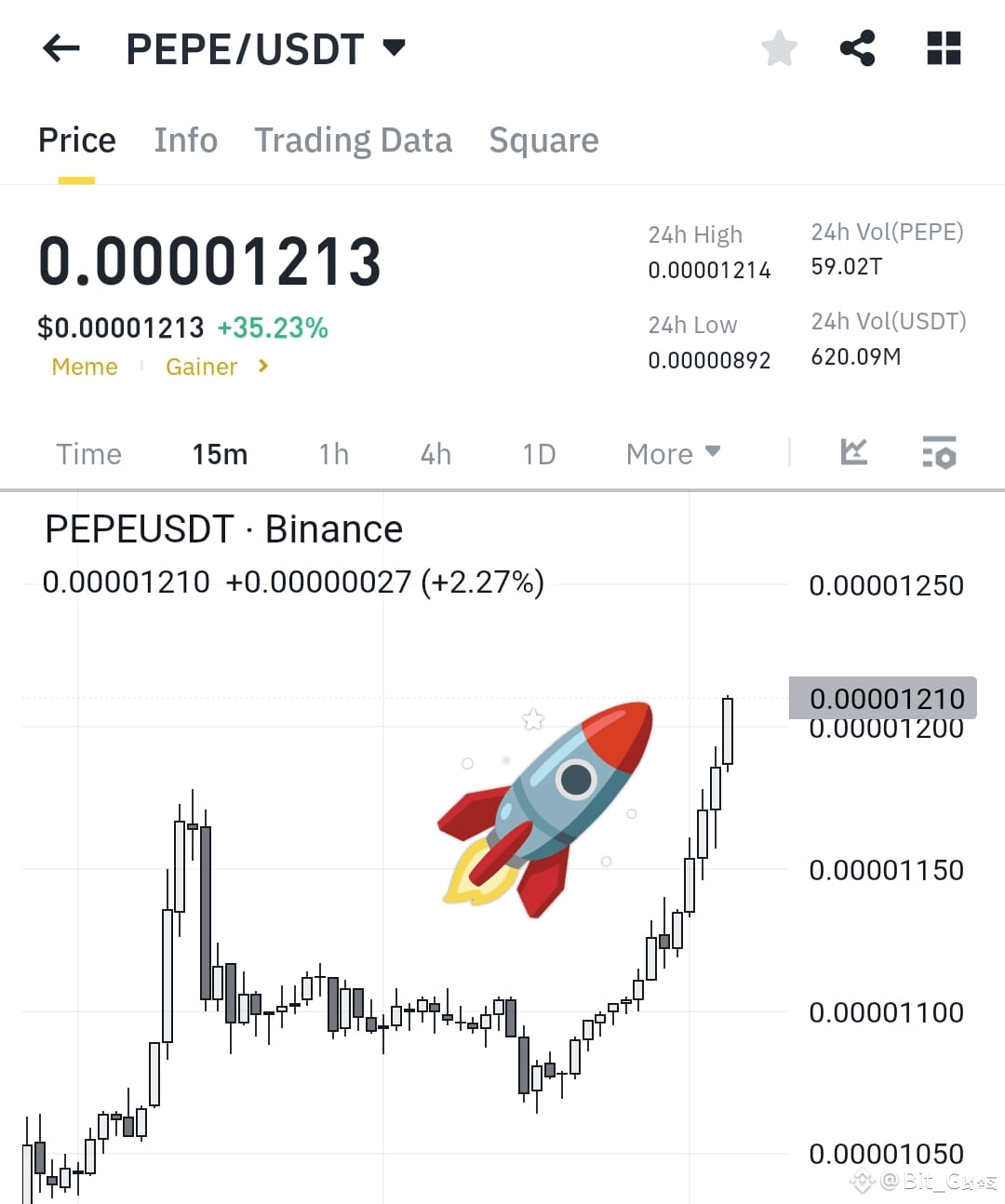Open the share options
The width and height of the screenshot is (1005, 1204).
pos(857,47)
